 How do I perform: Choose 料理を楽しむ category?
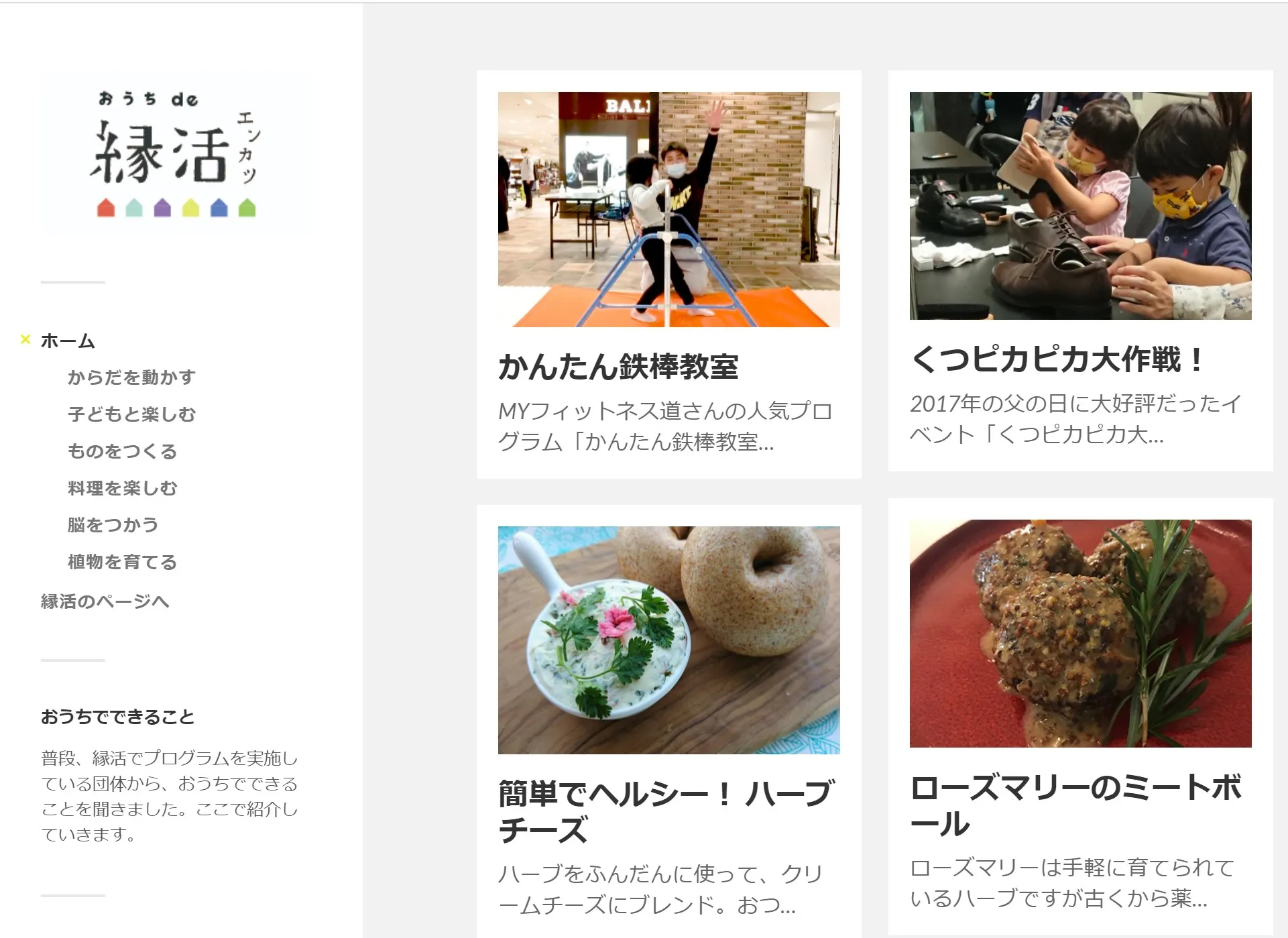(x=122, y=488)
